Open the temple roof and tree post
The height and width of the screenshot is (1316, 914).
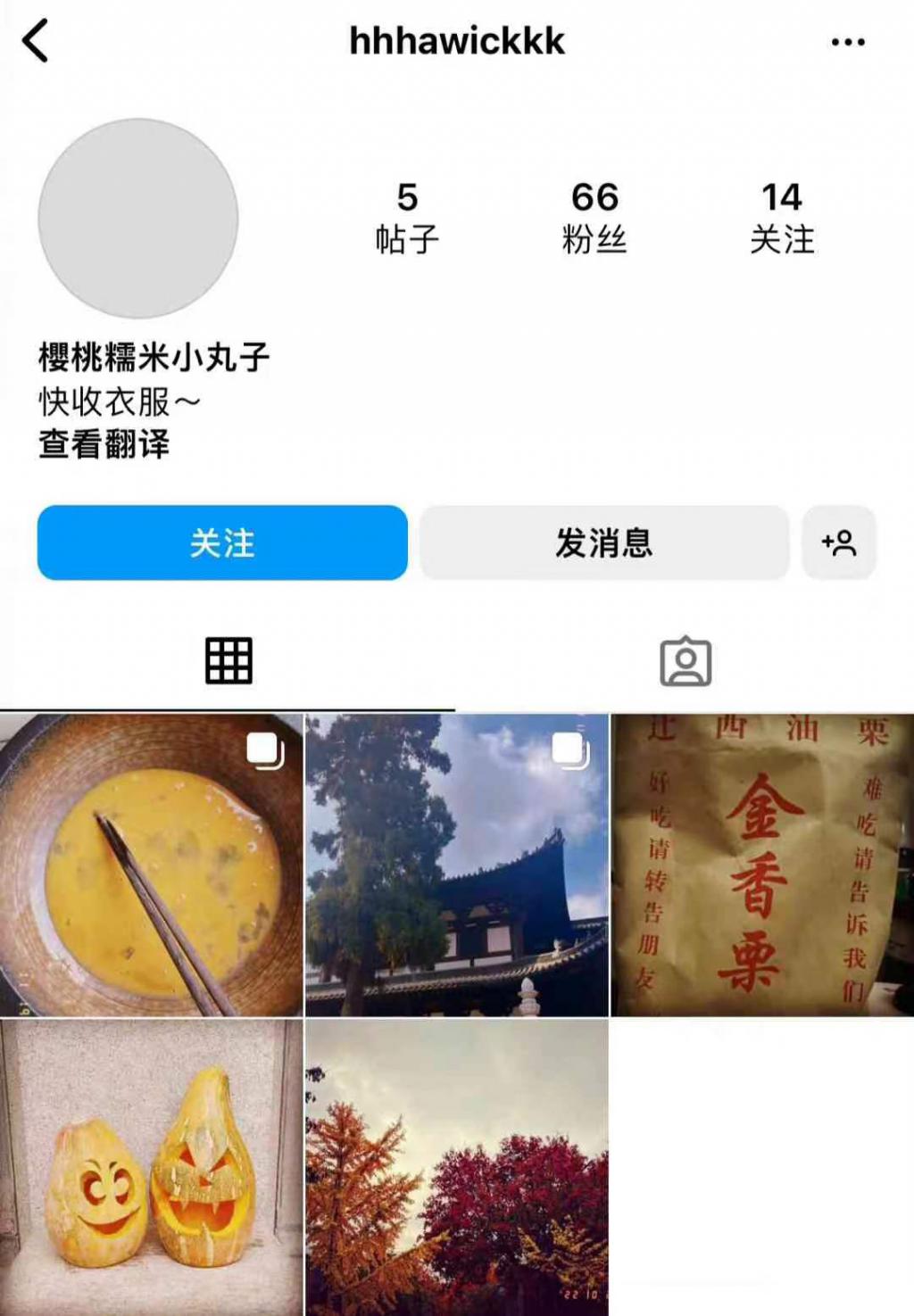[x=456, y=865]
